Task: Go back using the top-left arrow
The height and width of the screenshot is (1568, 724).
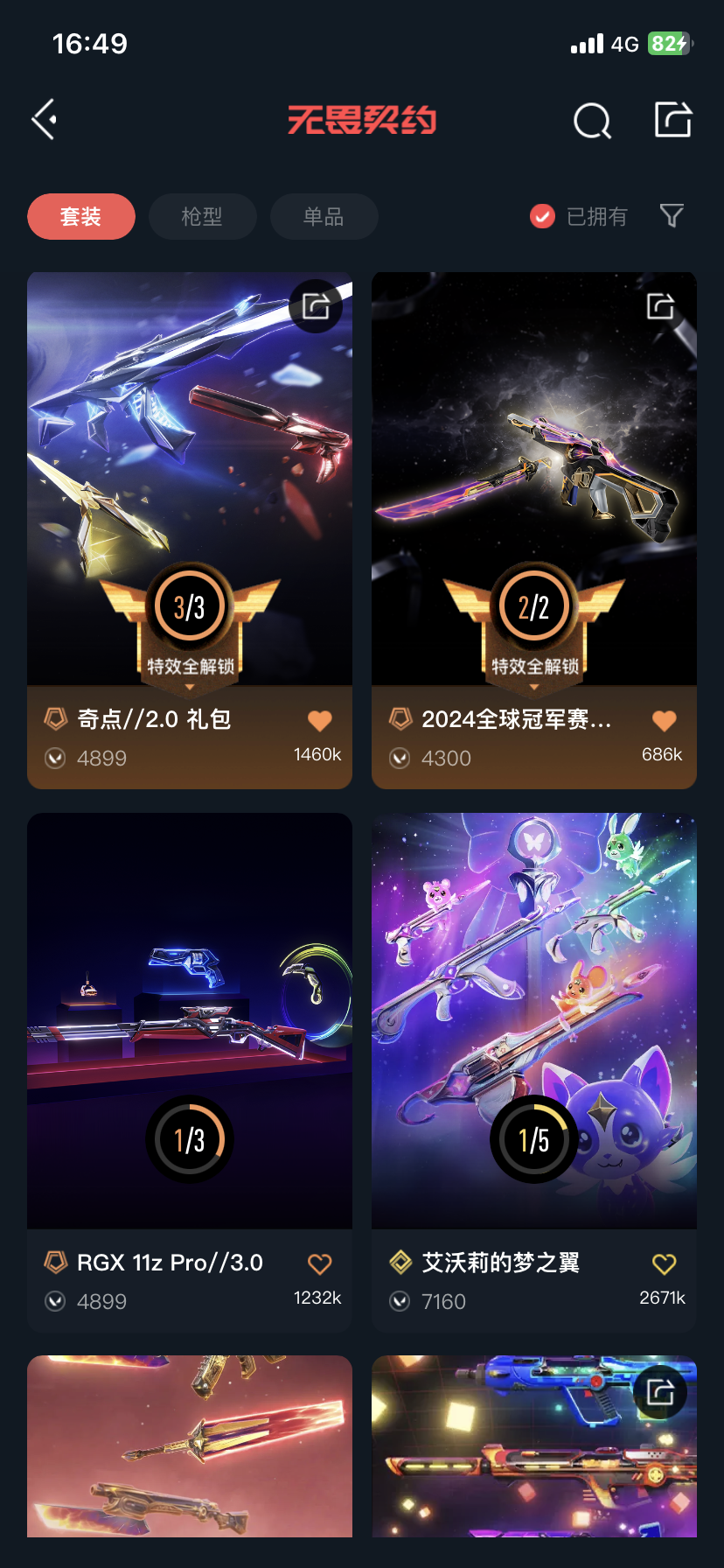Action: pyautogui.click(x=45, y=119)
